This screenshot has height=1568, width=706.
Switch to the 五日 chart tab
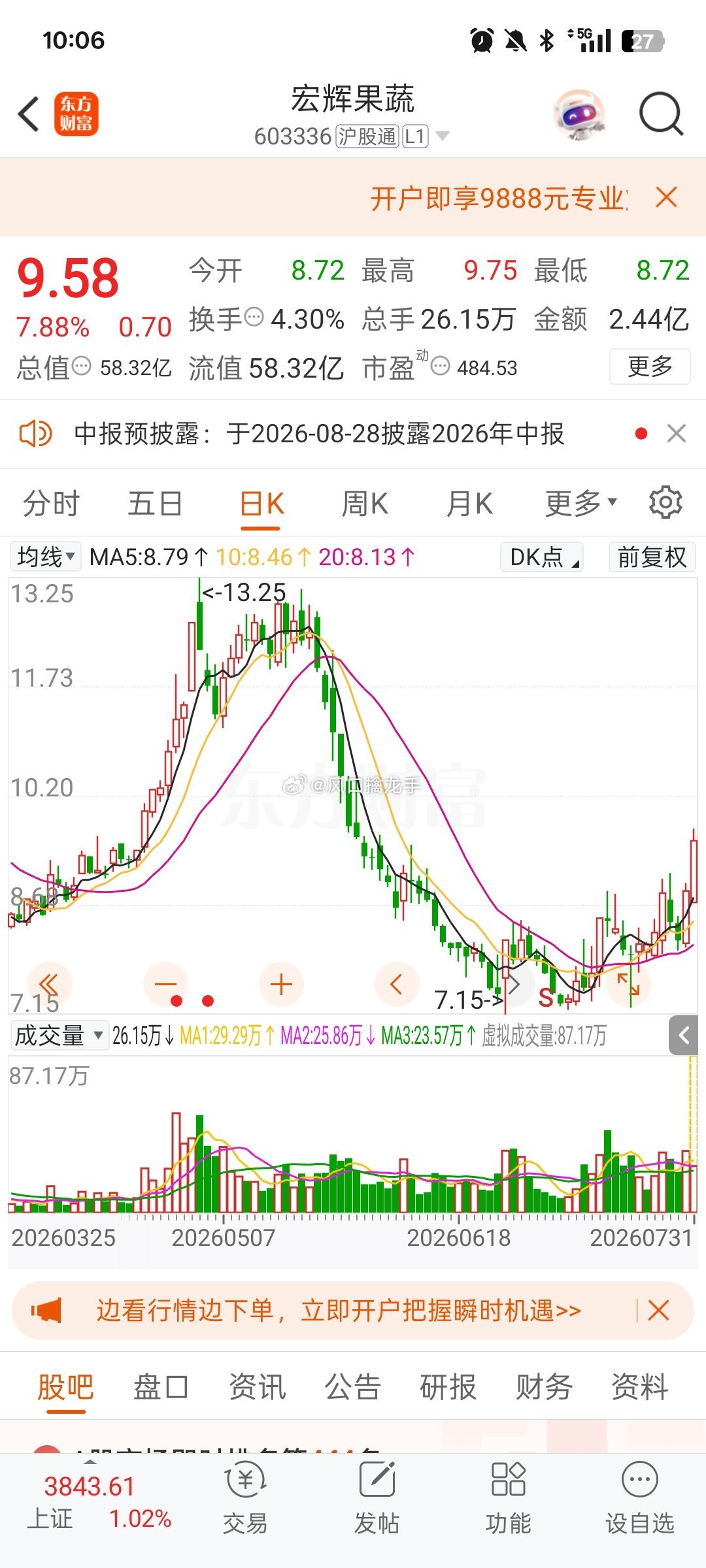pos(155,504)
